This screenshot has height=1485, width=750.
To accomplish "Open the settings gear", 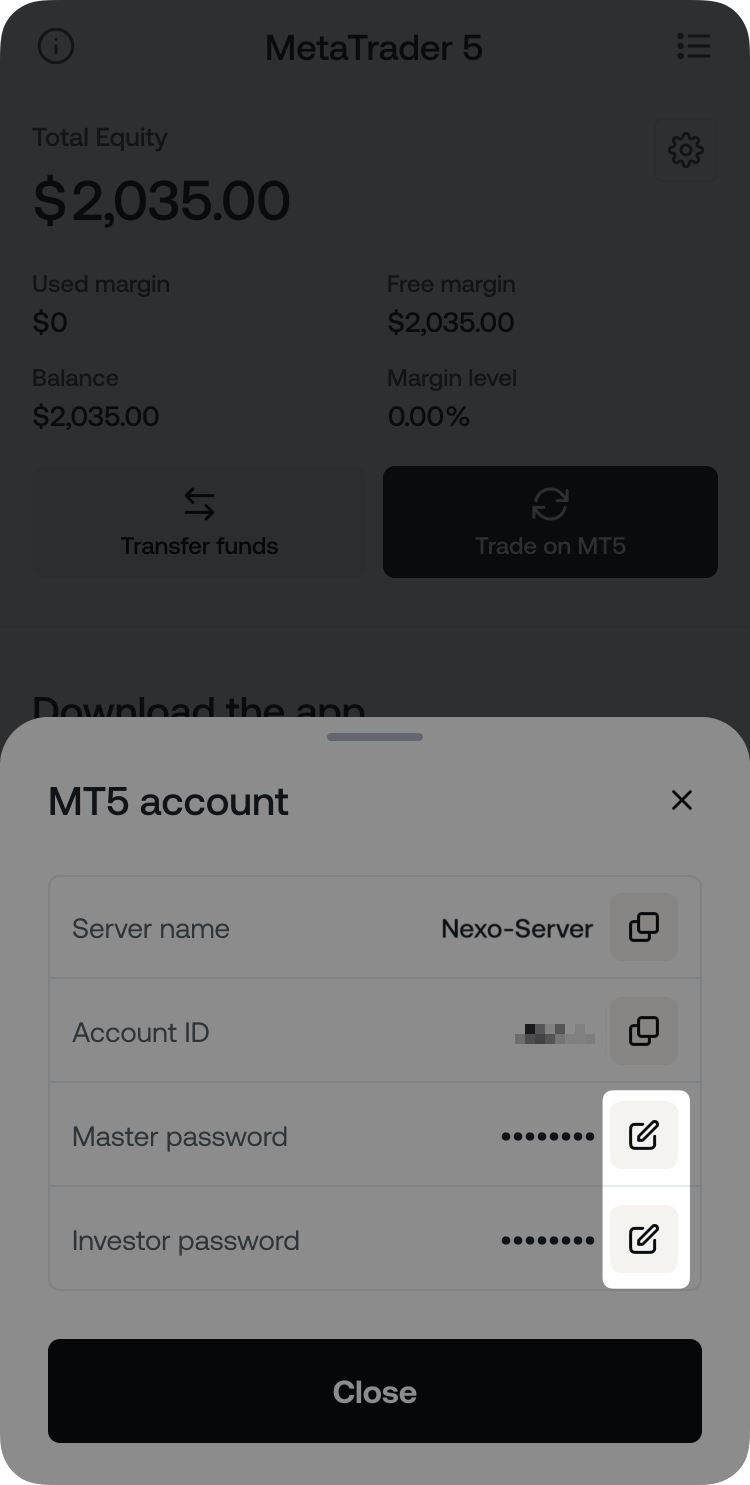I will point(686,150).
